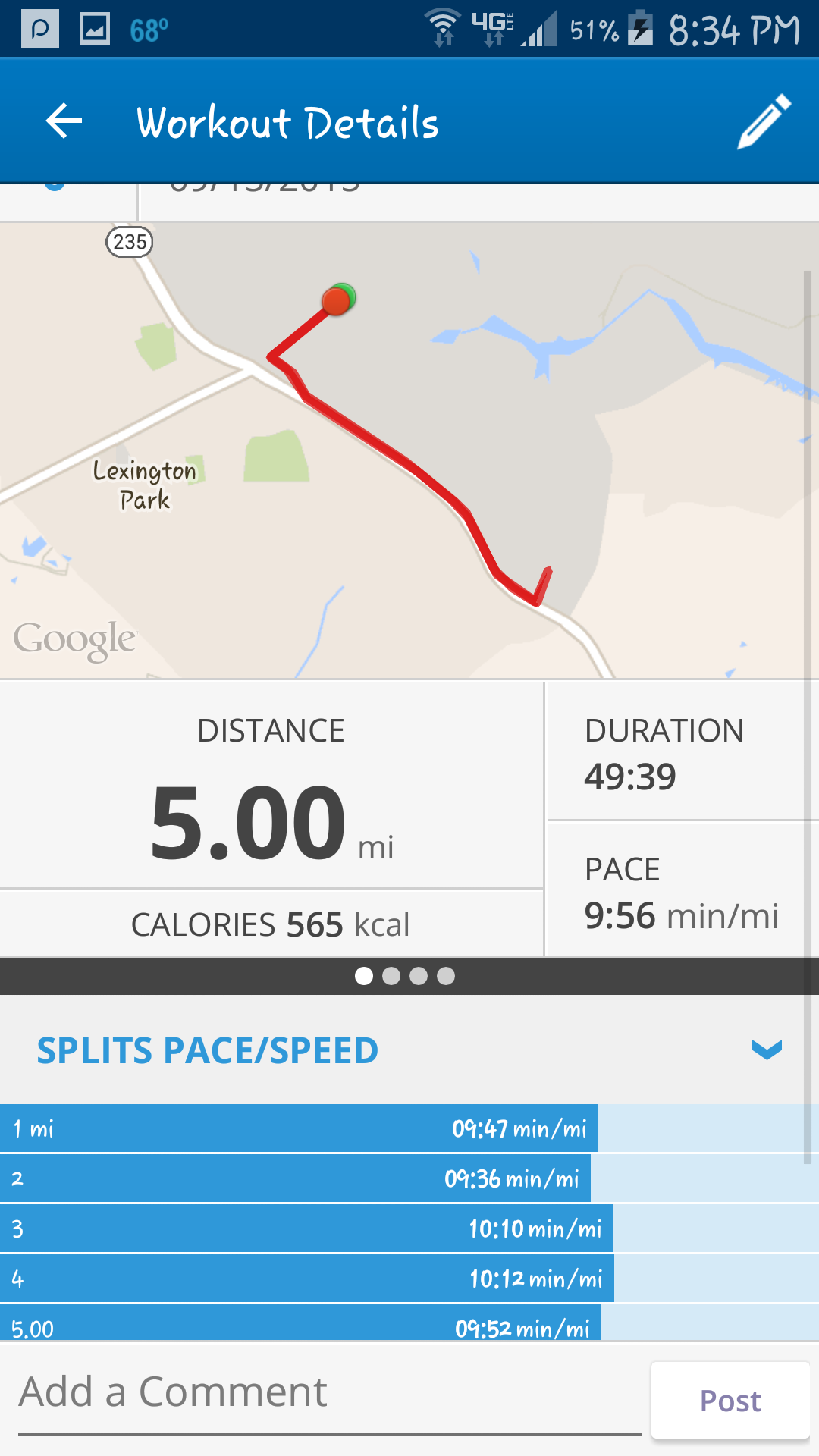Edit this workout with the pencil icon

(764, 121)
